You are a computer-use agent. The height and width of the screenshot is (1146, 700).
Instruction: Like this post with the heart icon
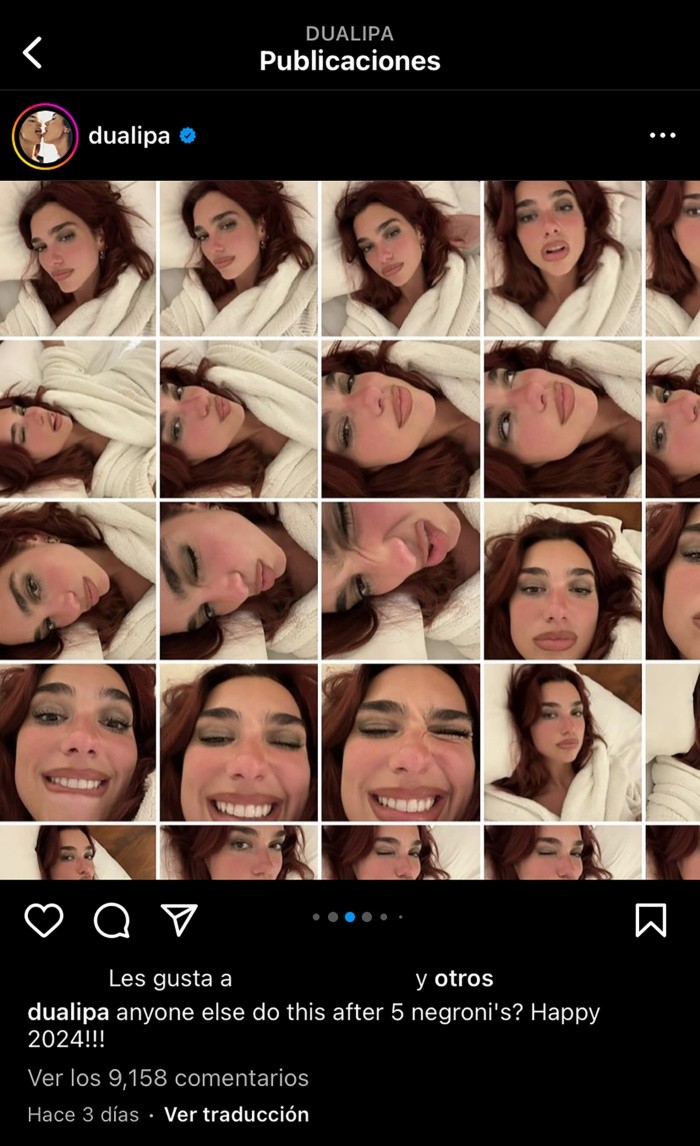43,920
